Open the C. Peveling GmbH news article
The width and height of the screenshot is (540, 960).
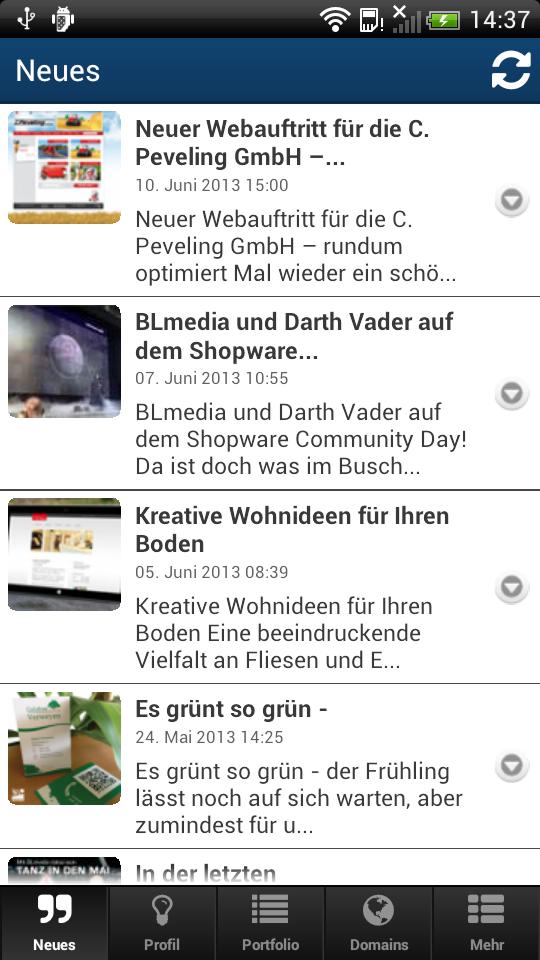click(x=270, y=200)
